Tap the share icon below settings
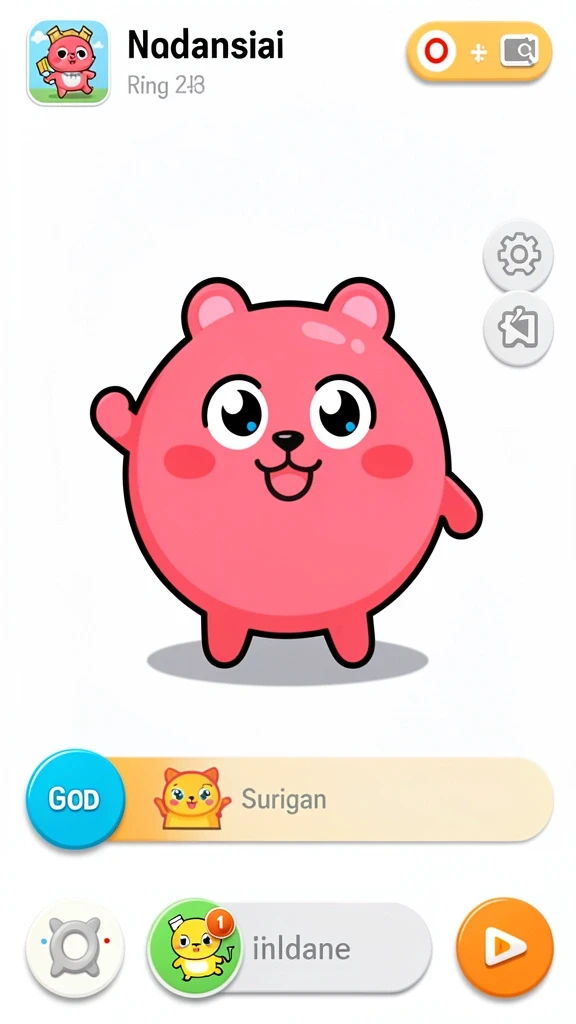The image size is (576, 1024). pyautogui.click(x=518, y=329)
